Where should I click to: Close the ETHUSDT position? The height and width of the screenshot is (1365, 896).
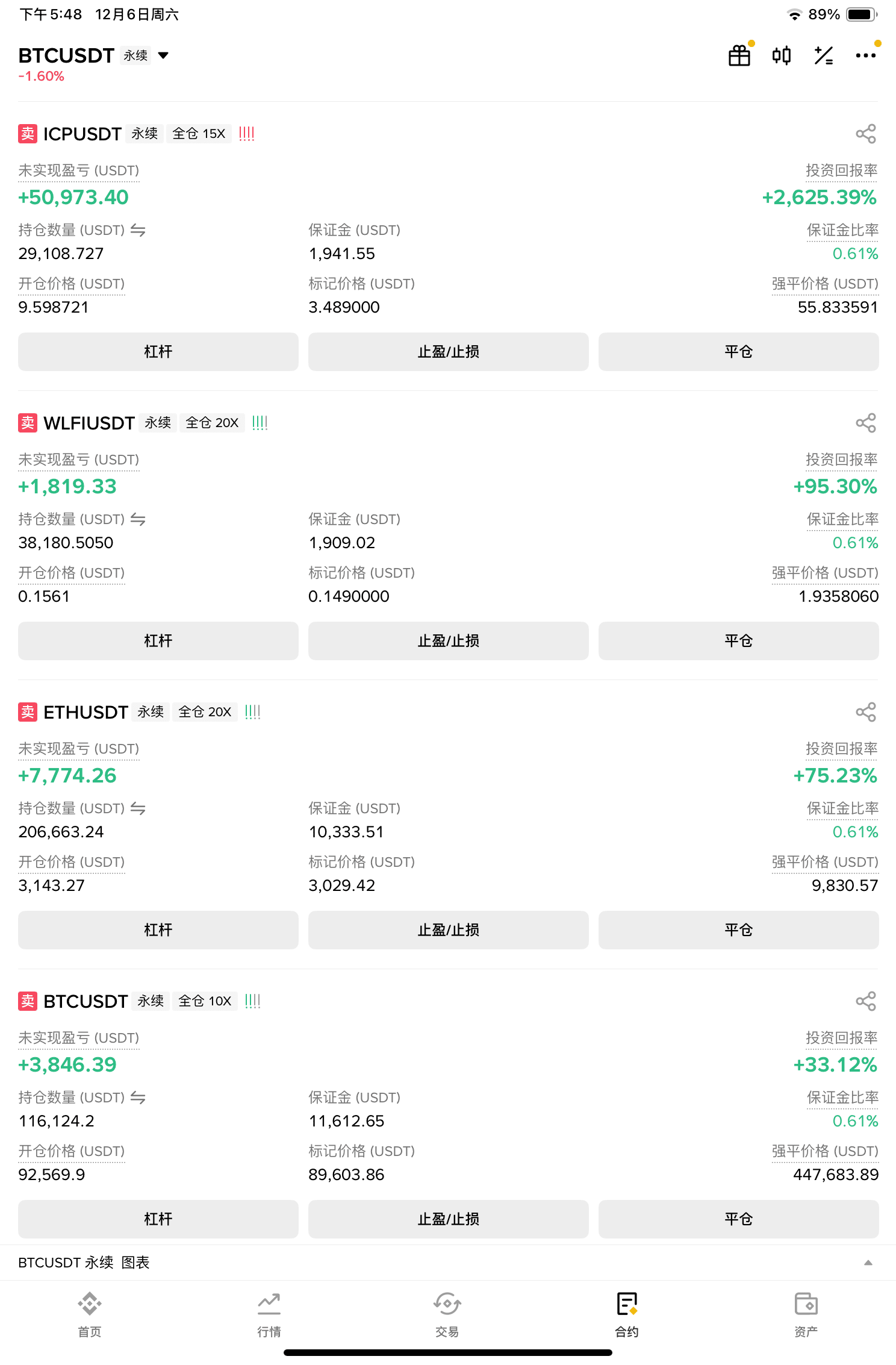[738, 930]
